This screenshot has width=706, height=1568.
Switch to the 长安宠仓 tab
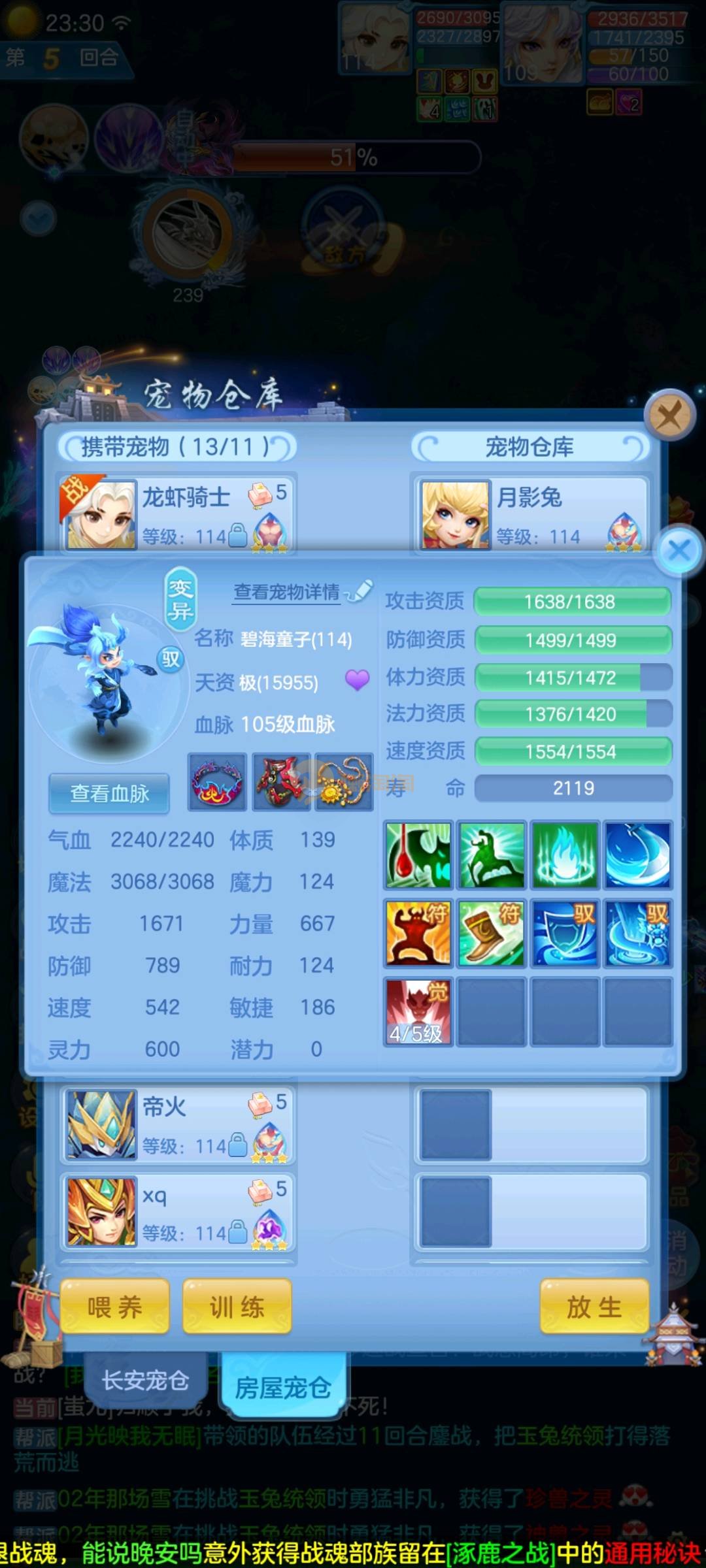pos(145,1380)
